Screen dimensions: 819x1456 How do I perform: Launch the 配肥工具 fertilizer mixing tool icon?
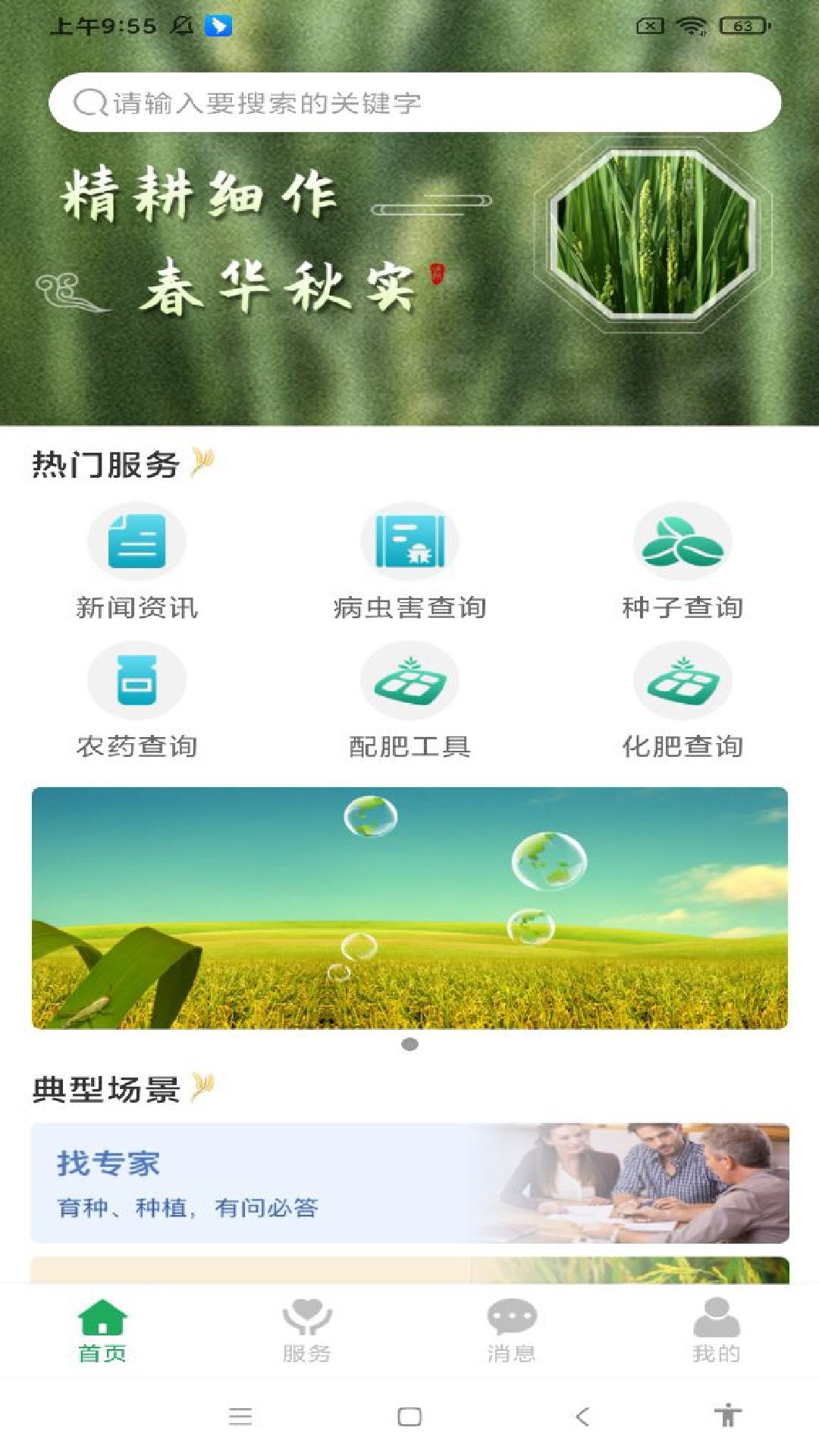point(409,680)
